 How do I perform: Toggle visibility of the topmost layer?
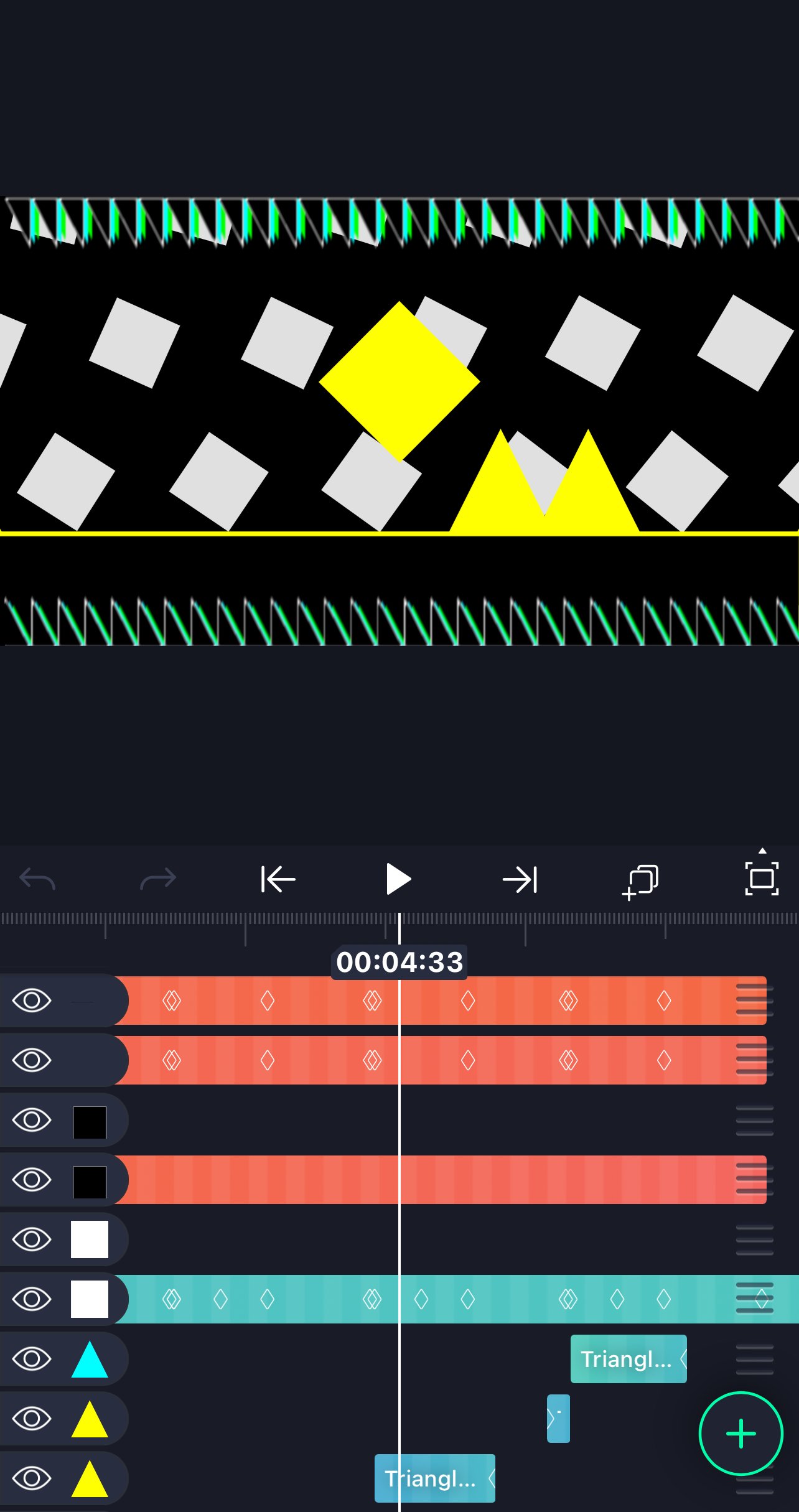pos(31,1001)
